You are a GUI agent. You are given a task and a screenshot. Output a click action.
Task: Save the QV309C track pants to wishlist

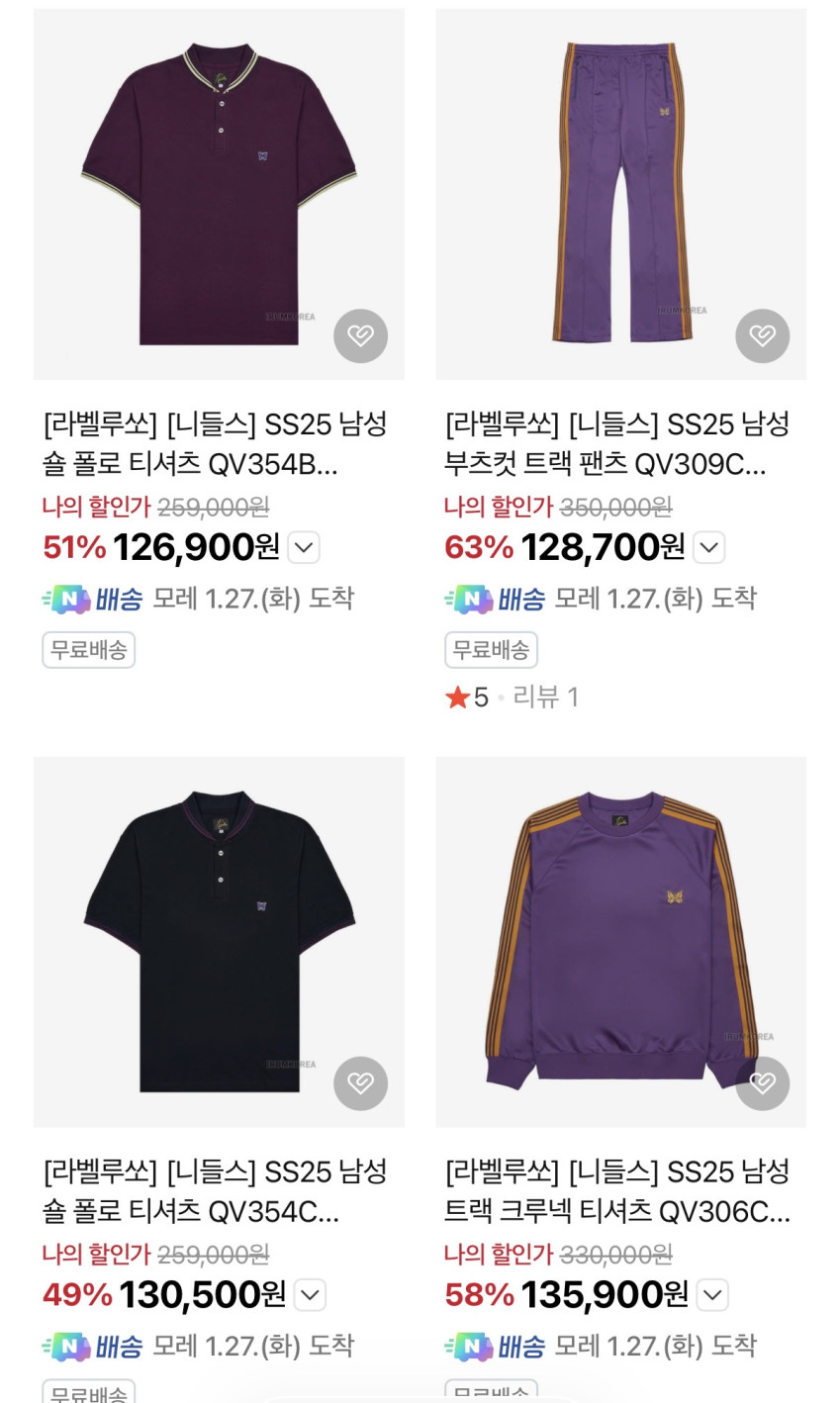pos(762,336)
